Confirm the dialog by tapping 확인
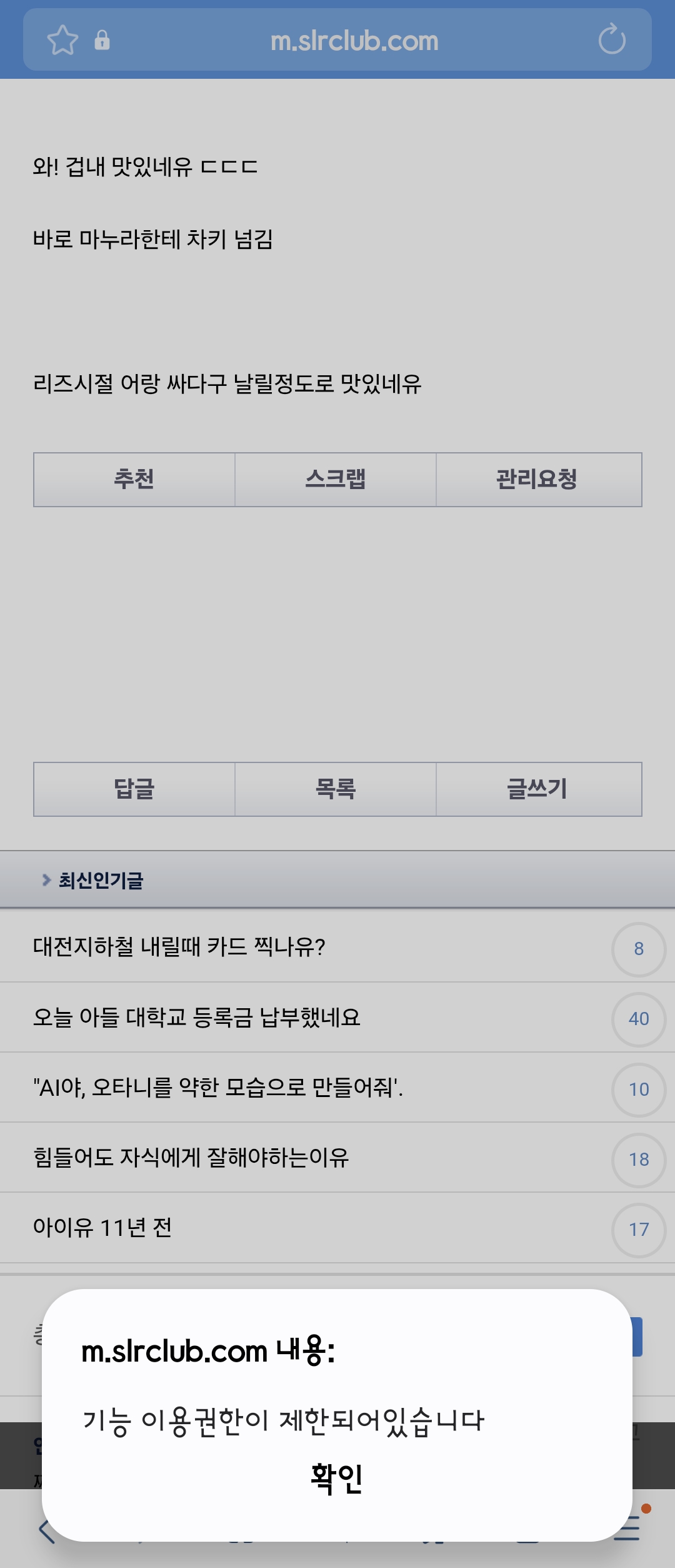The height and width of the screenshot is (1568, 675). point(337,1479)
